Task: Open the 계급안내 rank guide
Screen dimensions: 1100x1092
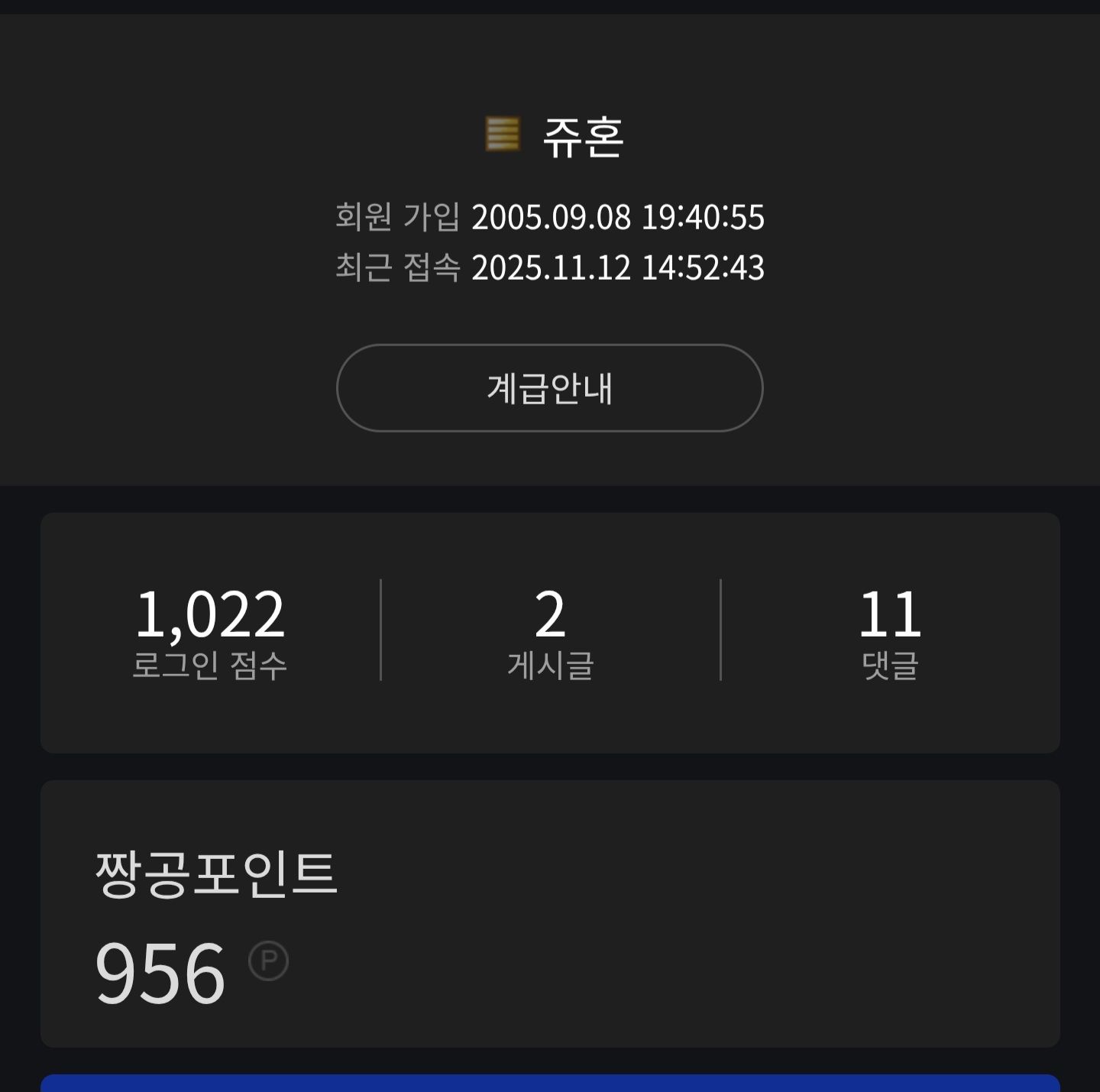Action: [x=549, y=388]
